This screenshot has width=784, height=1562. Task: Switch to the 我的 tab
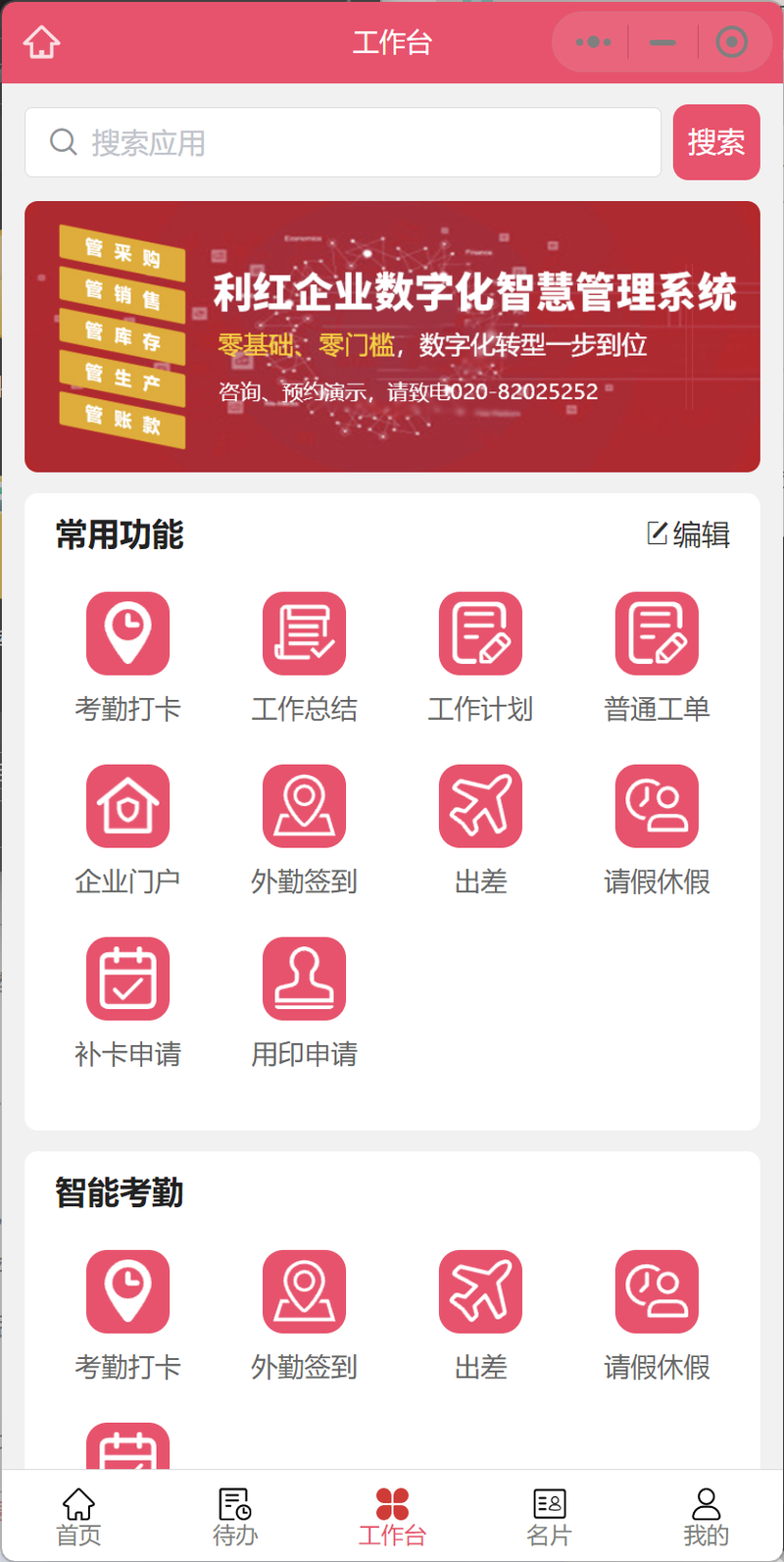point(706,1516)
